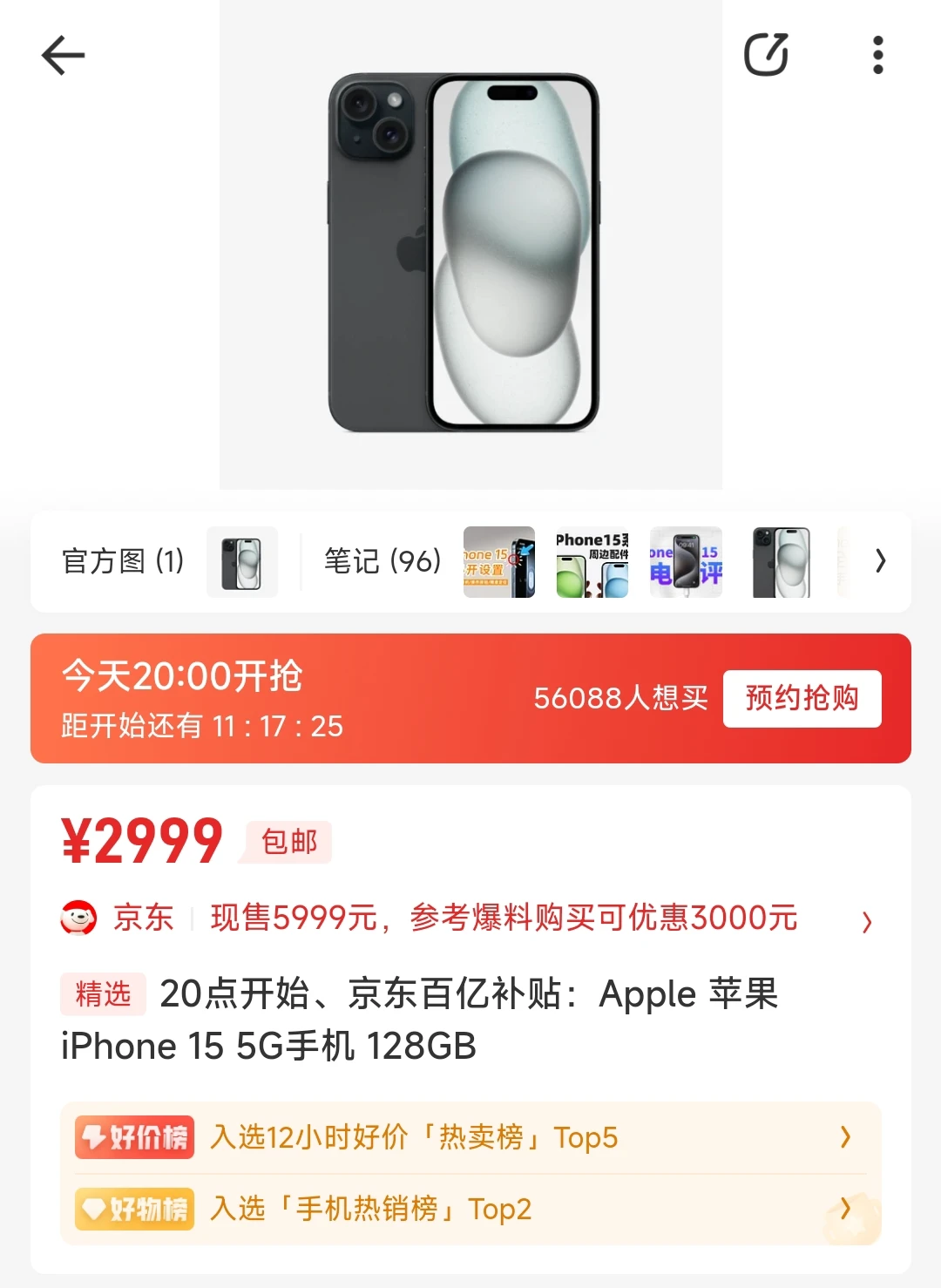Screen dimensions: 941x1288
Task: Expand the image gallery with the chevron
Action: pyautogui.click(x=880, y=561)
